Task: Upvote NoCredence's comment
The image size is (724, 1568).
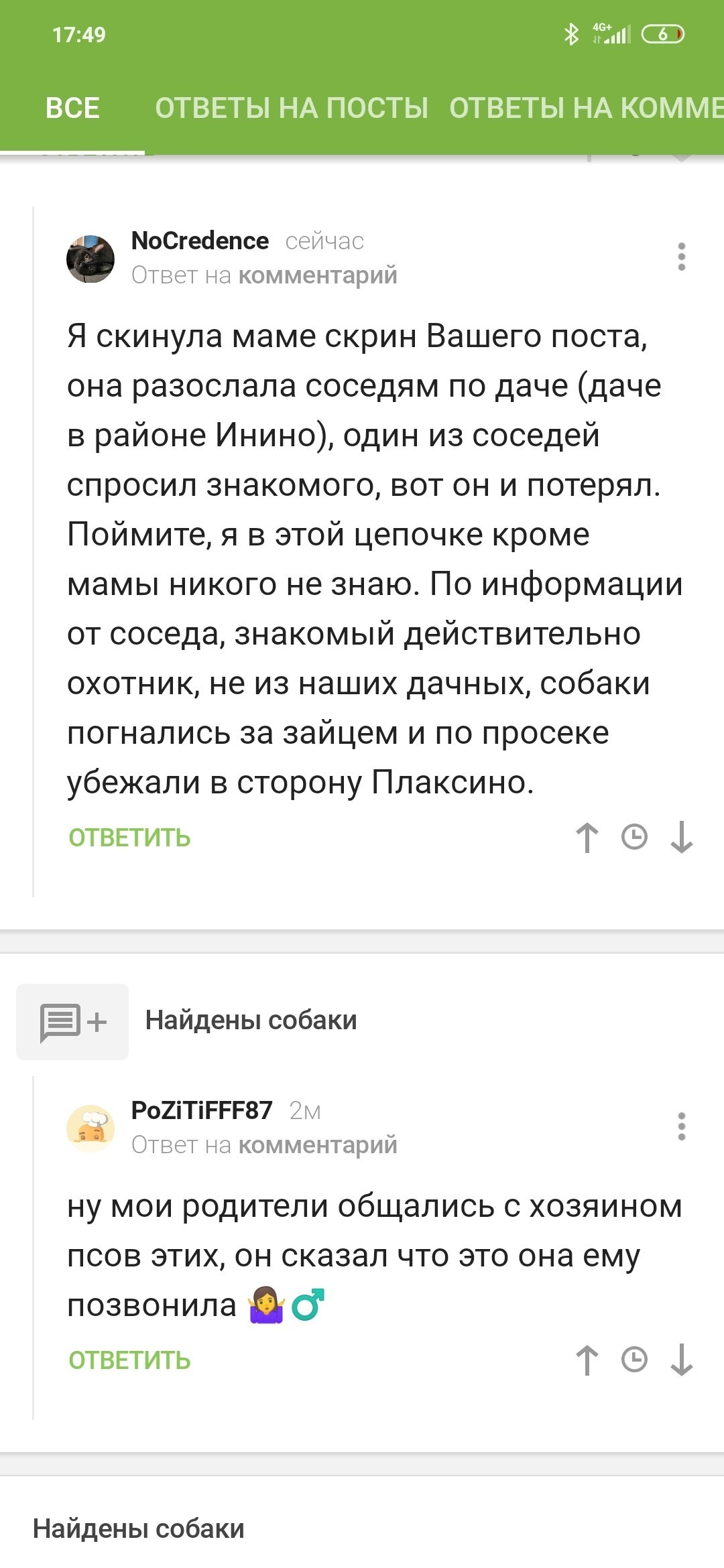Action: click(x=587, y=838)
